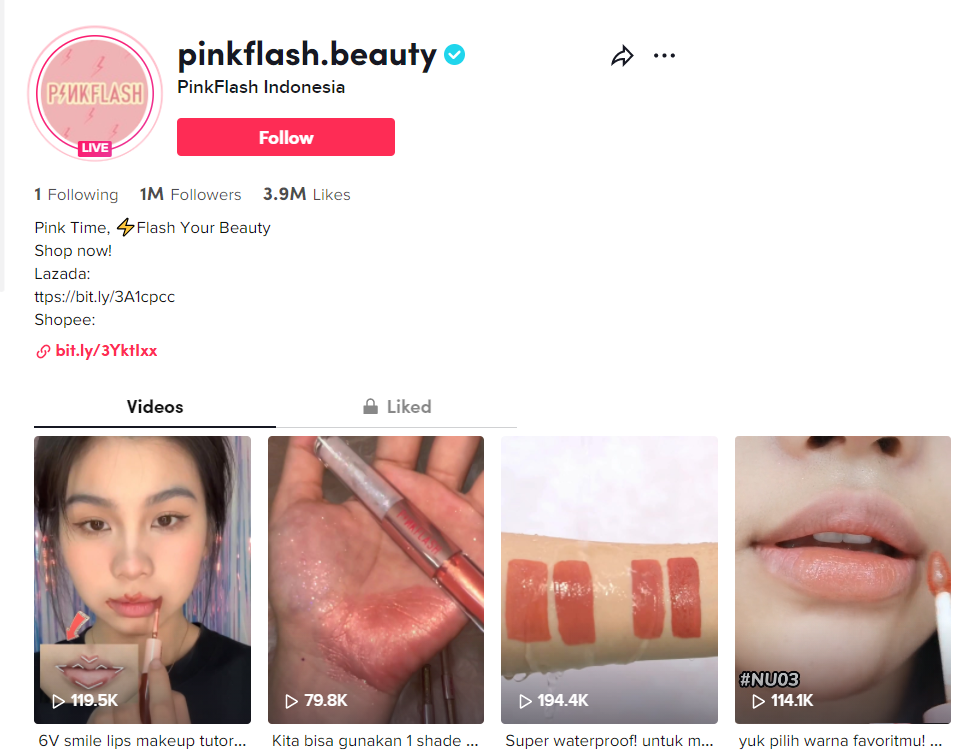The image size is (958, 756).
Task: Follow the pinkflash.beauty account
Action: (285, 138)
